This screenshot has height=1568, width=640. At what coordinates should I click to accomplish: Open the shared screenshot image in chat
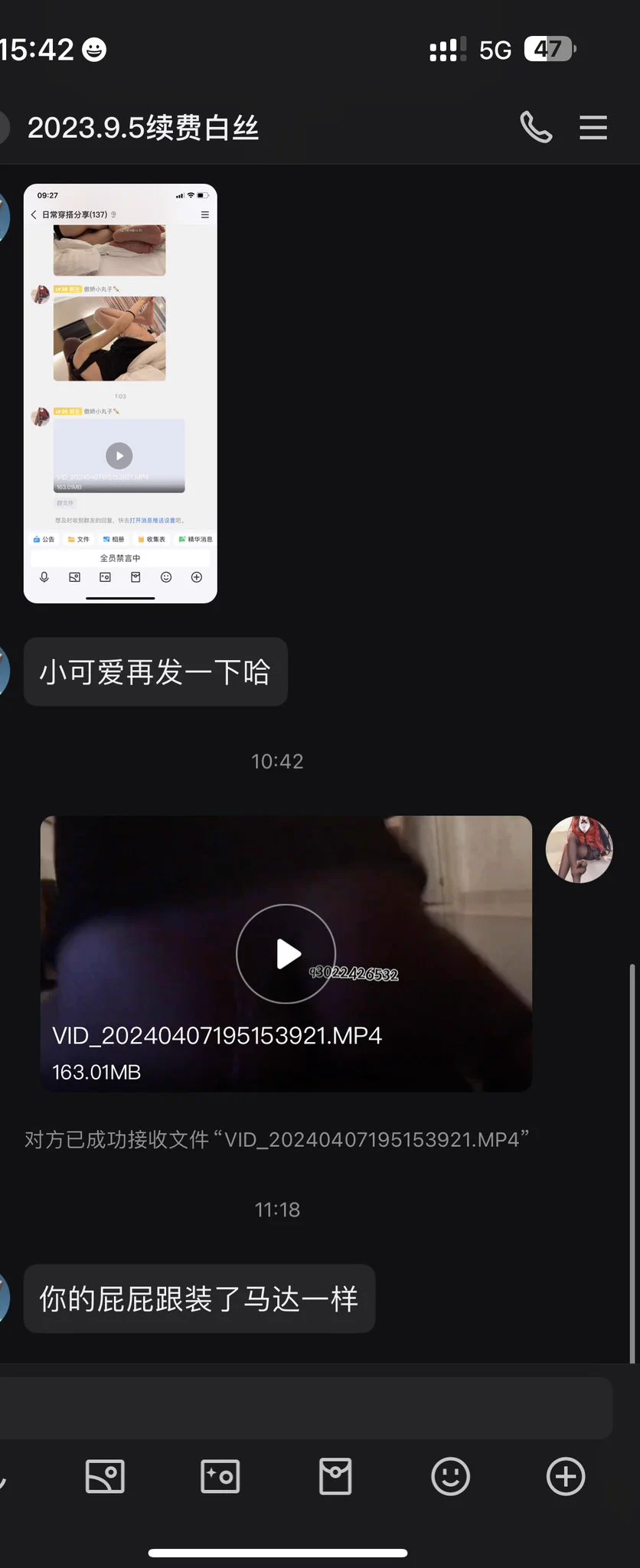(120, 393)
